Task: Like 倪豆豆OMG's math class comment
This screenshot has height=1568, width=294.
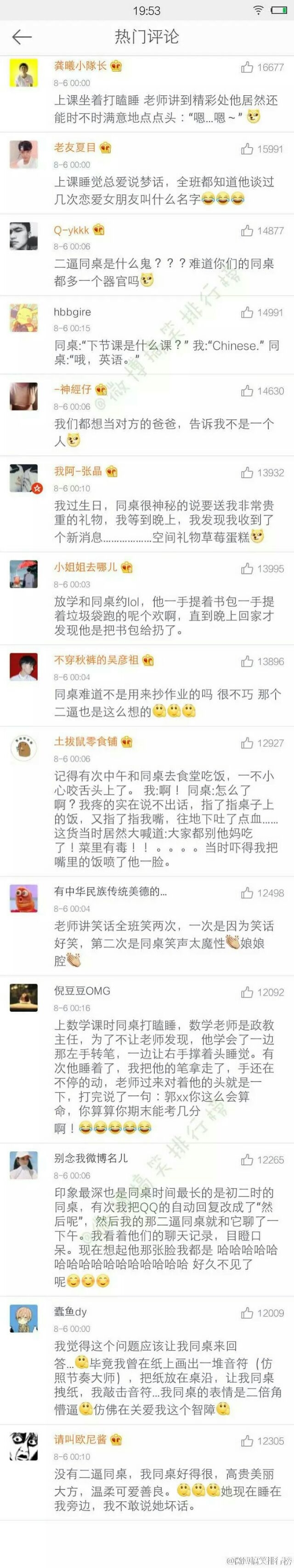Action: click(247, 992)
